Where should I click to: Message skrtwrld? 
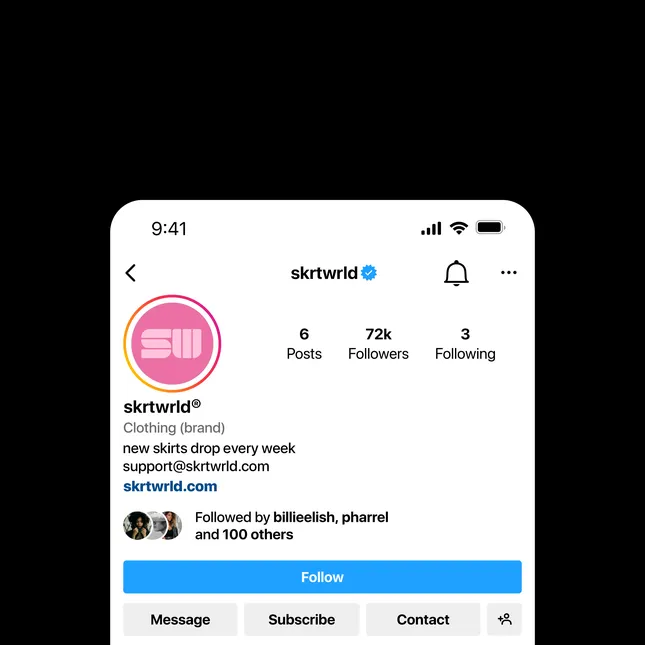180,619
